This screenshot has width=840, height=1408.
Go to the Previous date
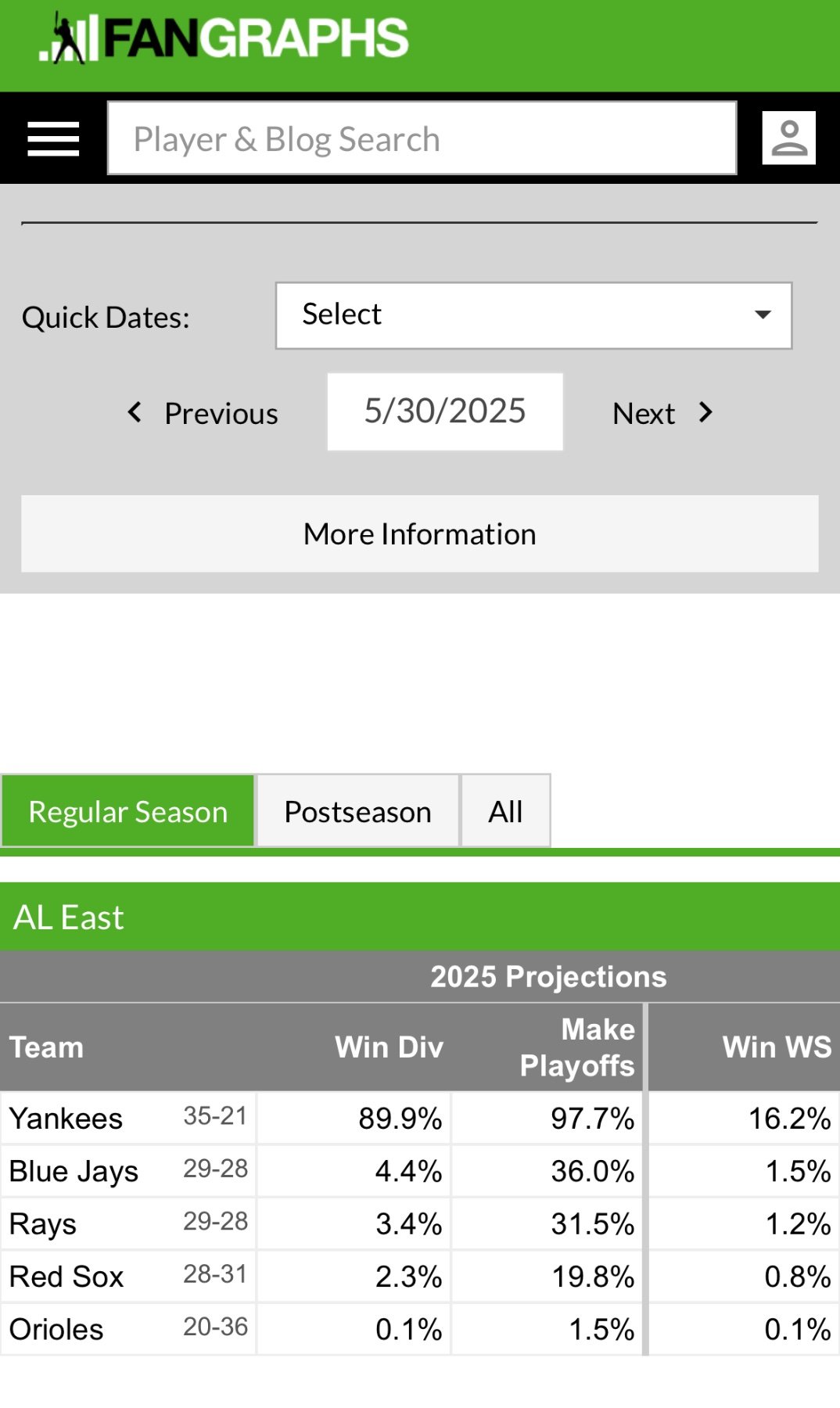coord(203,413)
